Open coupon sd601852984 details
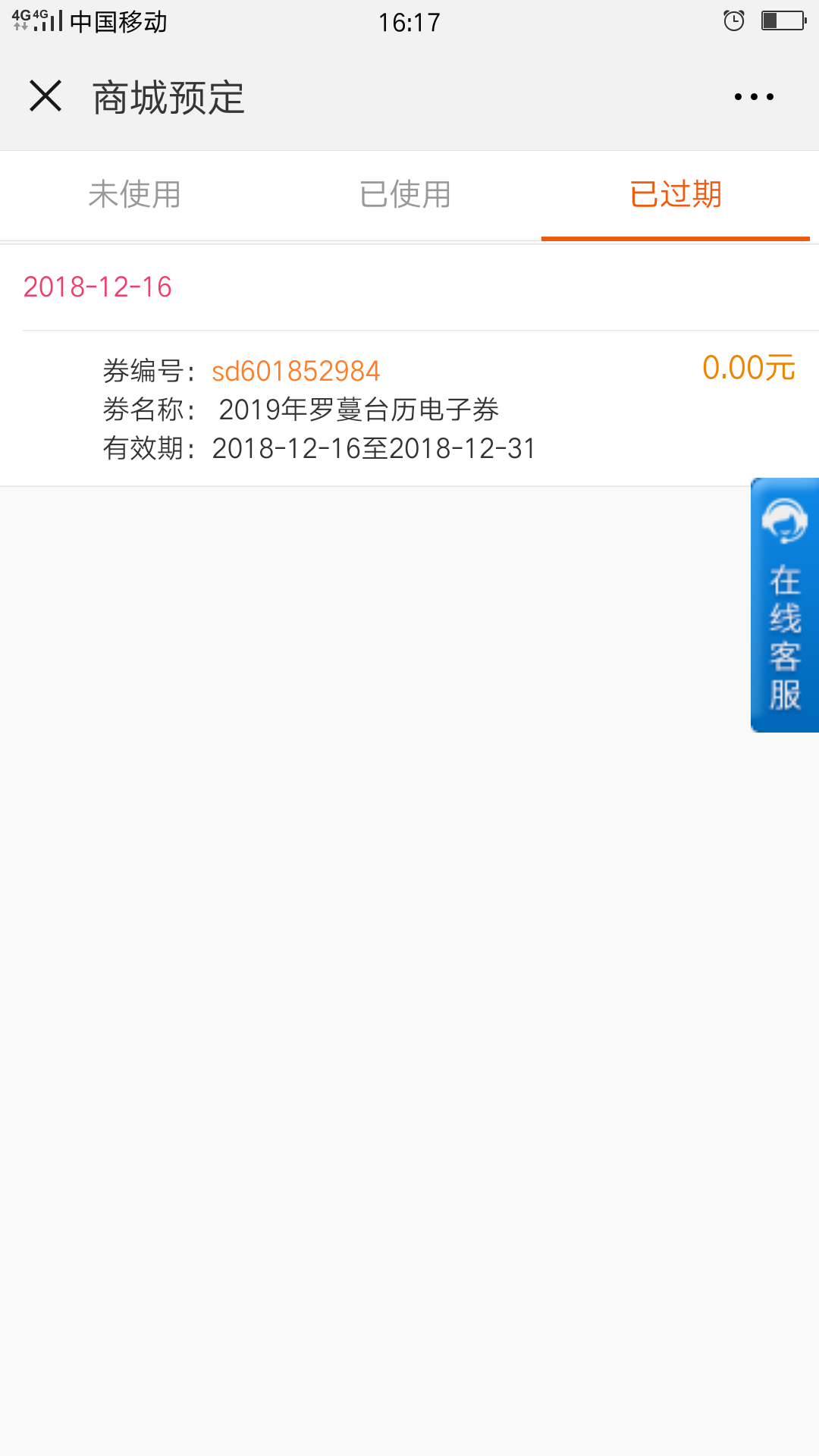The image size is (819, 1456). point(409,409)
